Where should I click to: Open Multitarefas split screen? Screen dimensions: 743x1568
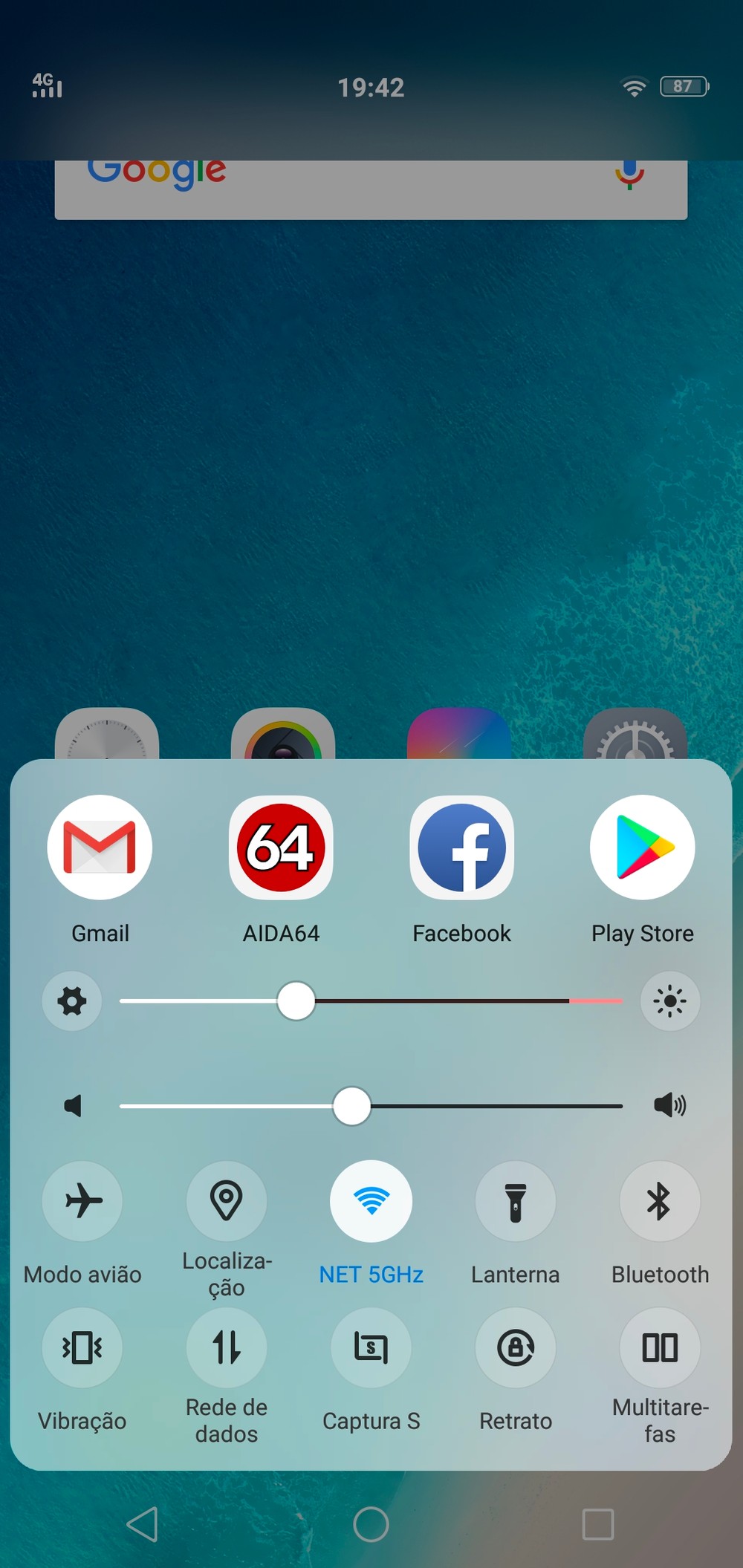[x=660, y=1347]
